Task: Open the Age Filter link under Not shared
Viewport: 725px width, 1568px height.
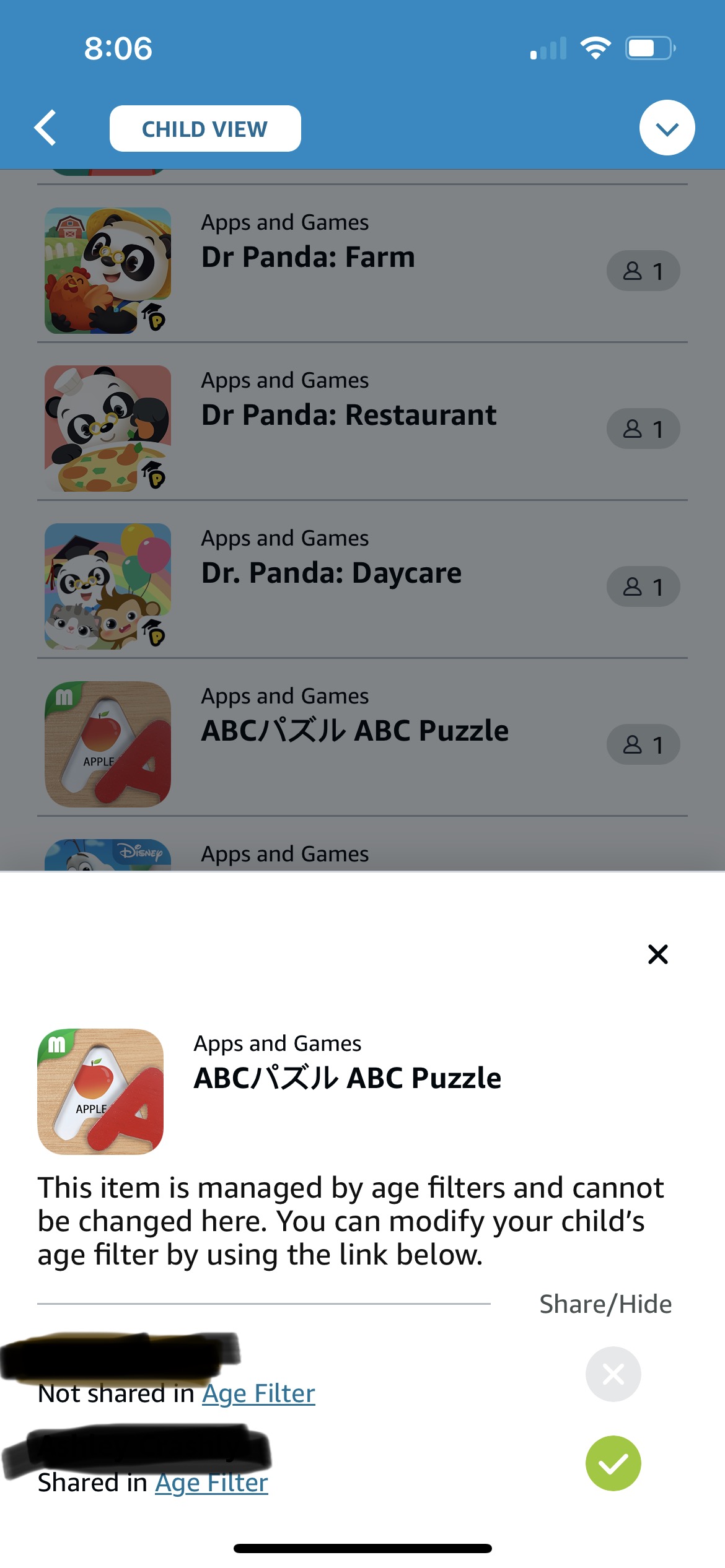Action: [258, 1394]
